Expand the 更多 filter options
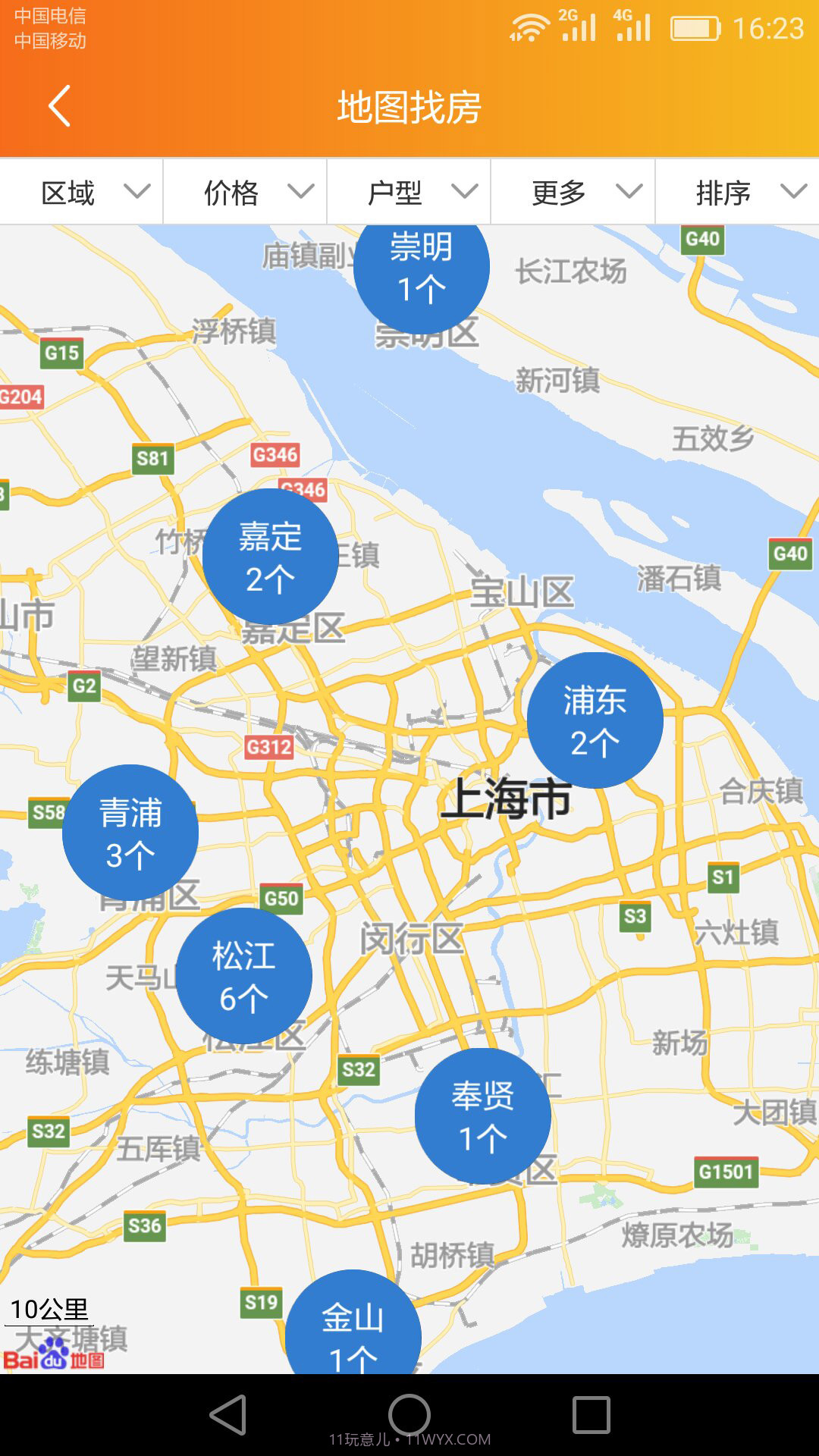 [573, 191]
